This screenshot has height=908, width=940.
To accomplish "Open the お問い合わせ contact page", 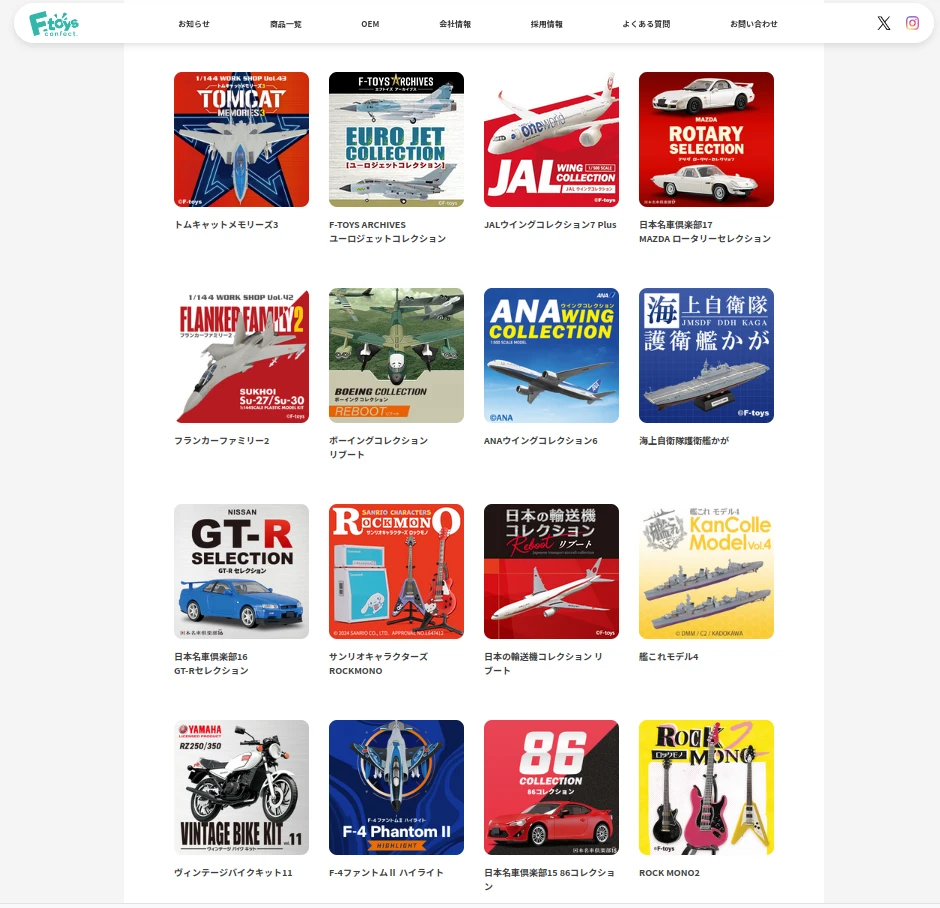I will coord(754,24).
